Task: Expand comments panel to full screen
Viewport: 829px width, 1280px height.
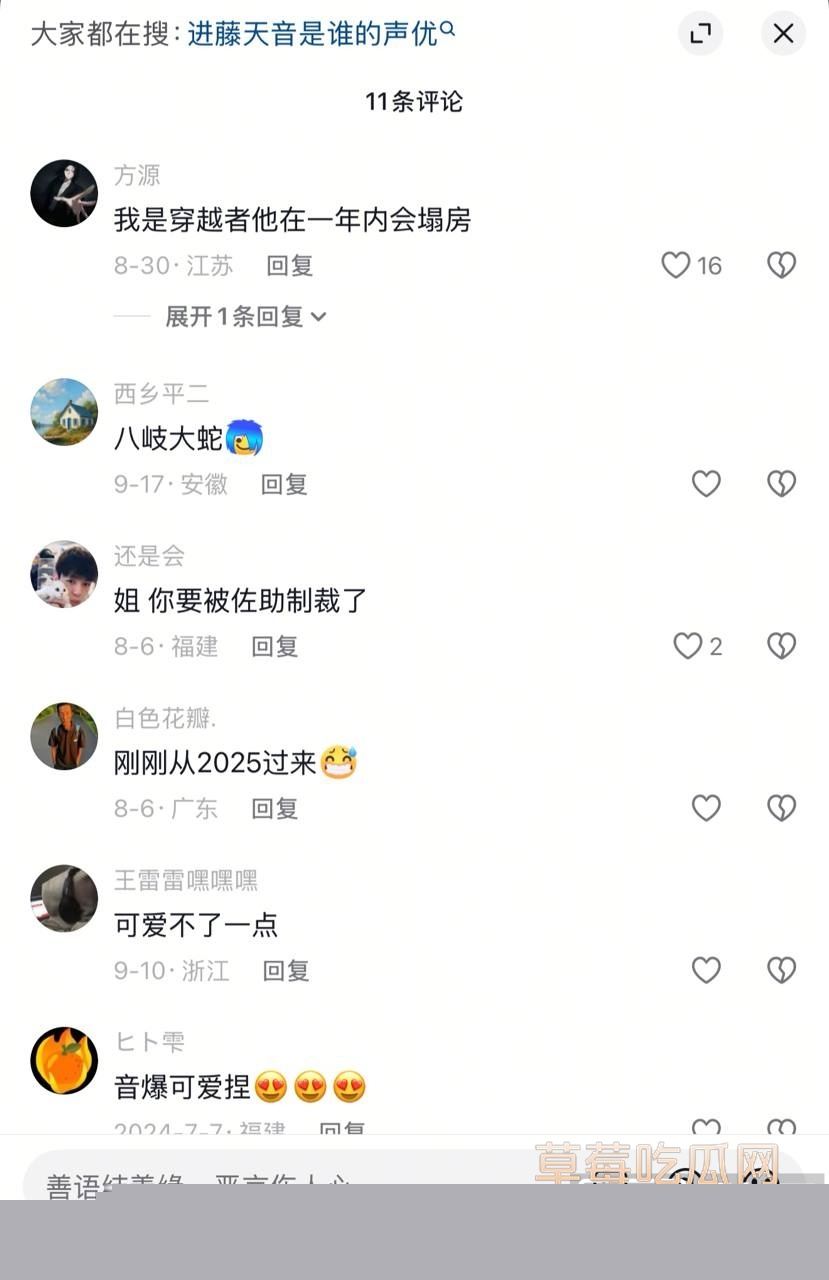Action: point(700,33)
